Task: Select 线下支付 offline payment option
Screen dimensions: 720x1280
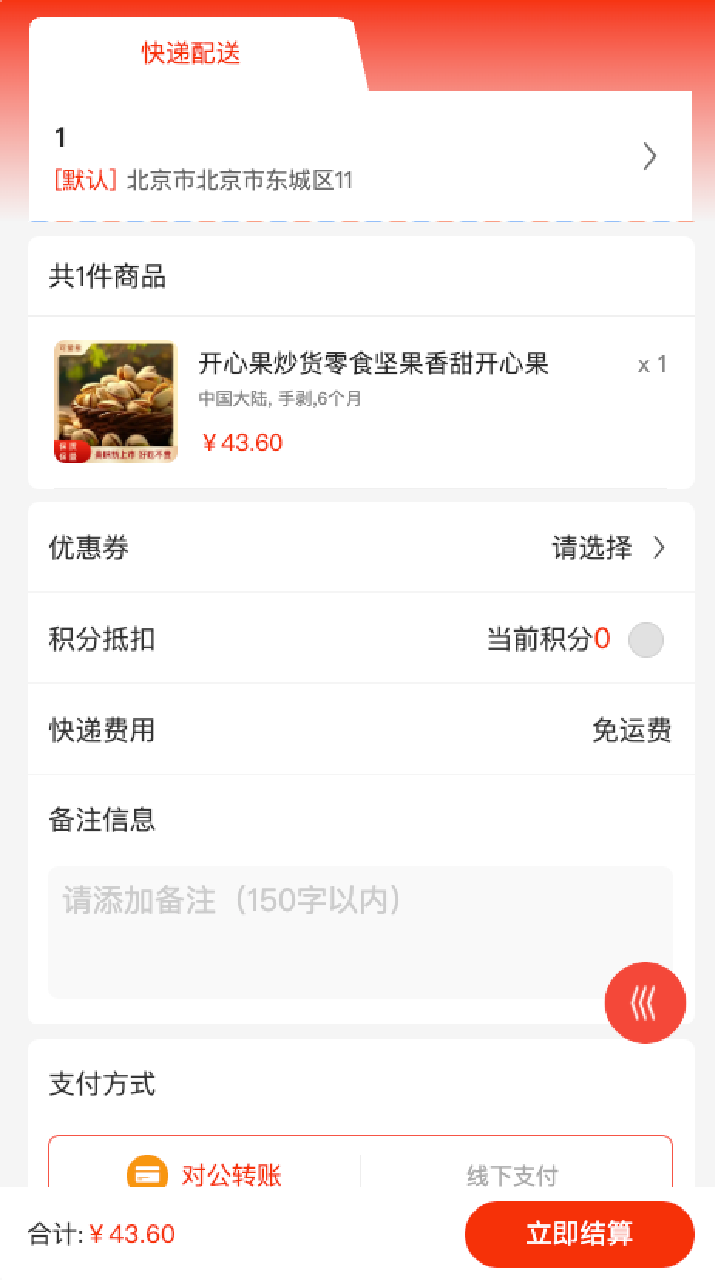Action: (513, 1176)
